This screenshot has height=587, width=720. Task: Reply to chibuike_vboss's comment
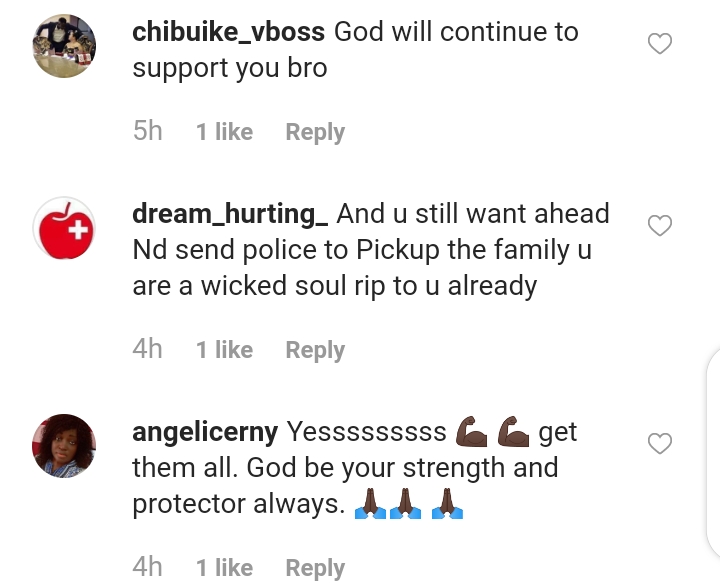(315, 132)
